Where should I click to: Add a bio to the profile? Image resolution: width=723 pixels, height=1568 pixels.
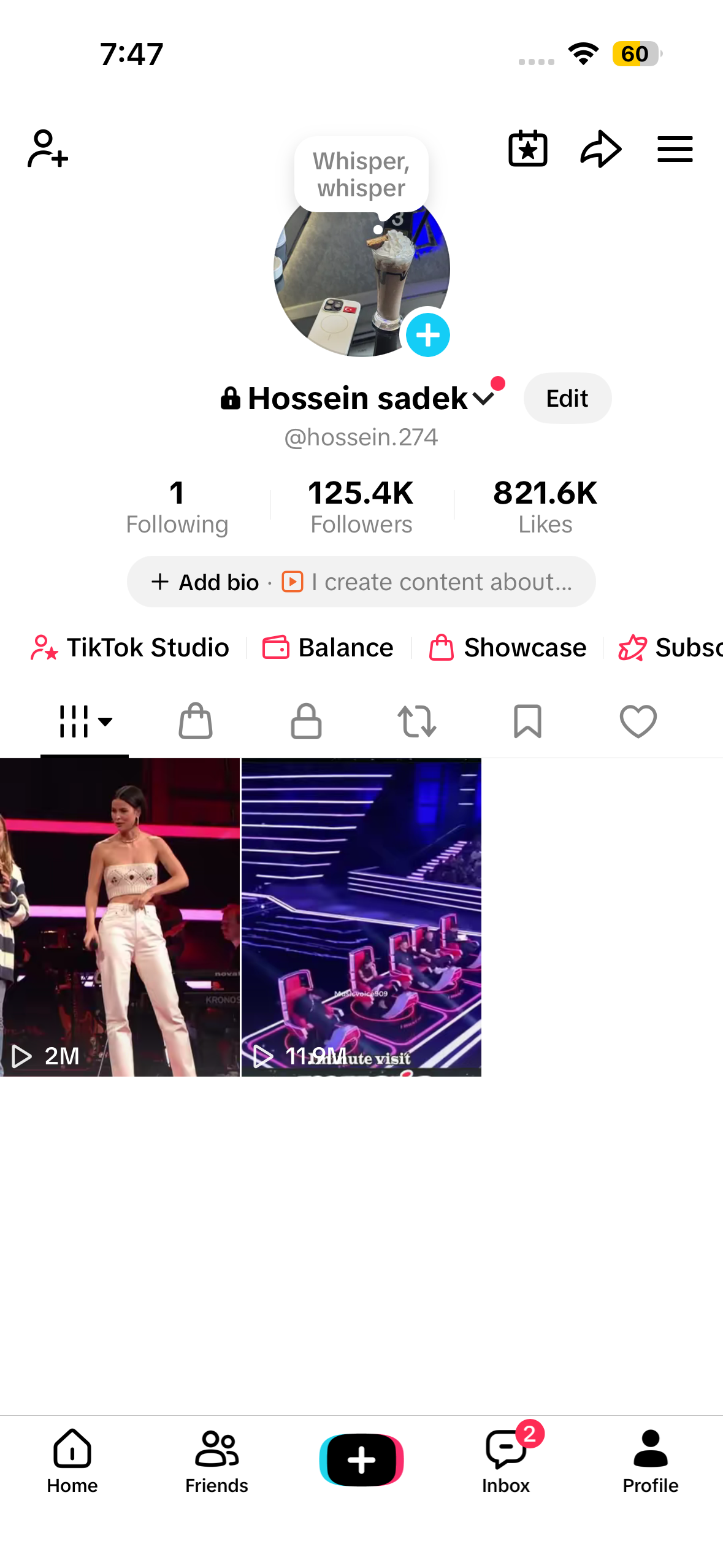tap(206, 582)
